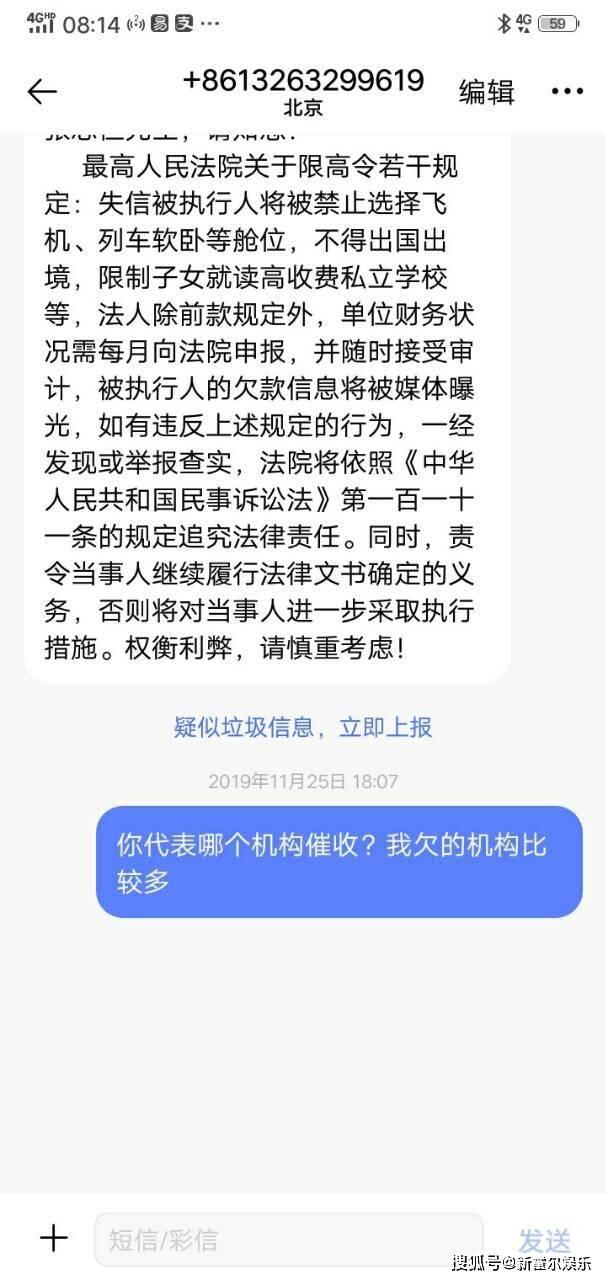606x1280 pixels.
Task: Focus the 短信/彩信 message input field
Action: [288, 1240]
